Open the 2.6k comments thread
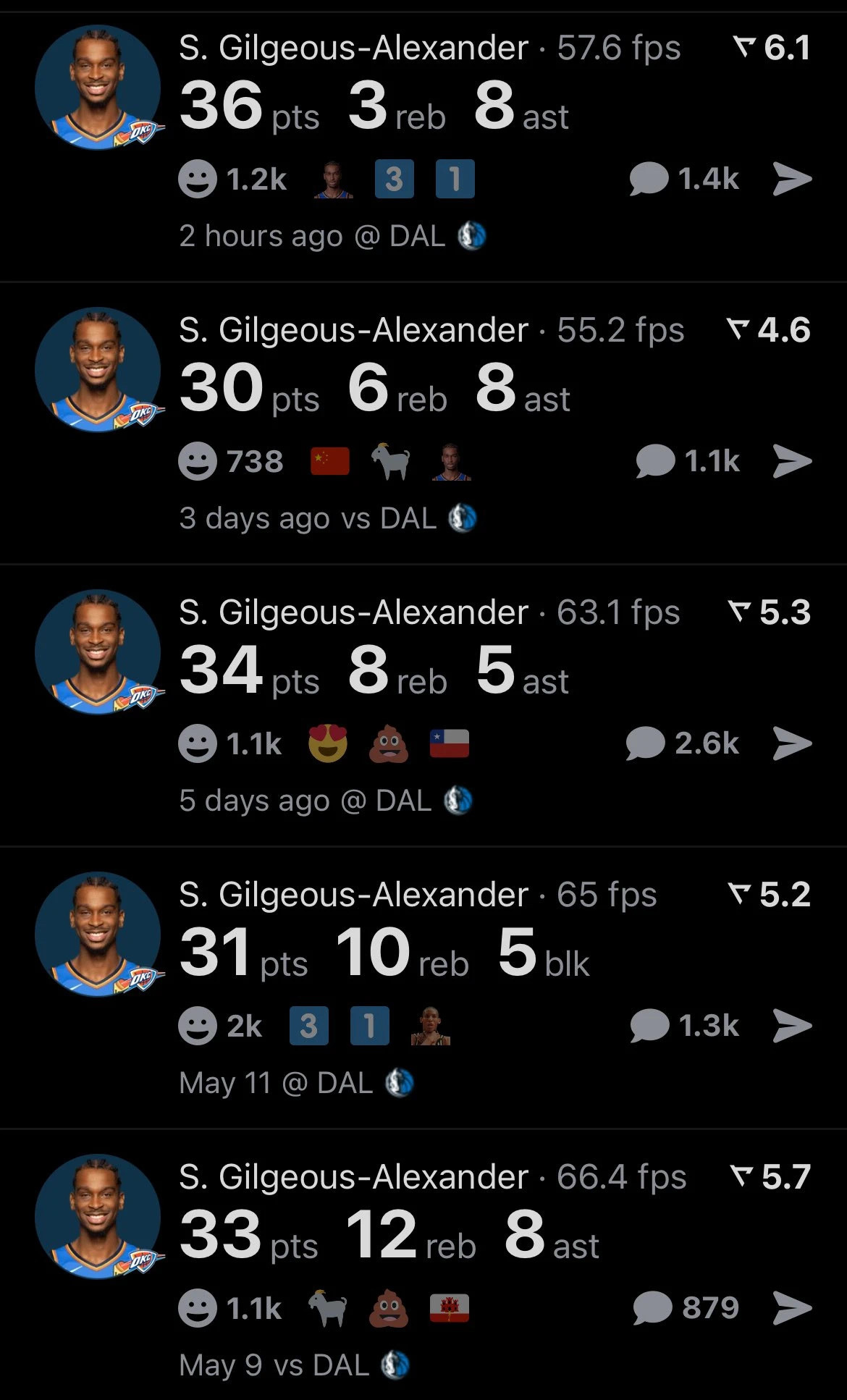 coord(682,743)
